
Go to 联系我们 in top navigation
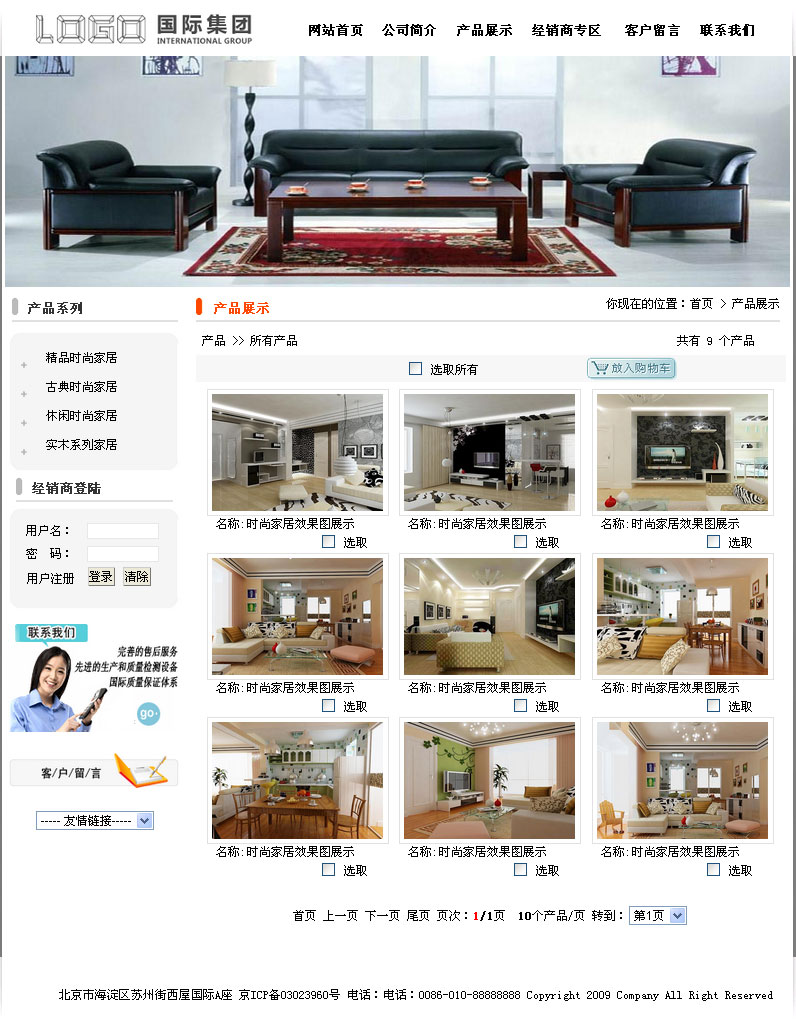pos(727,31)
